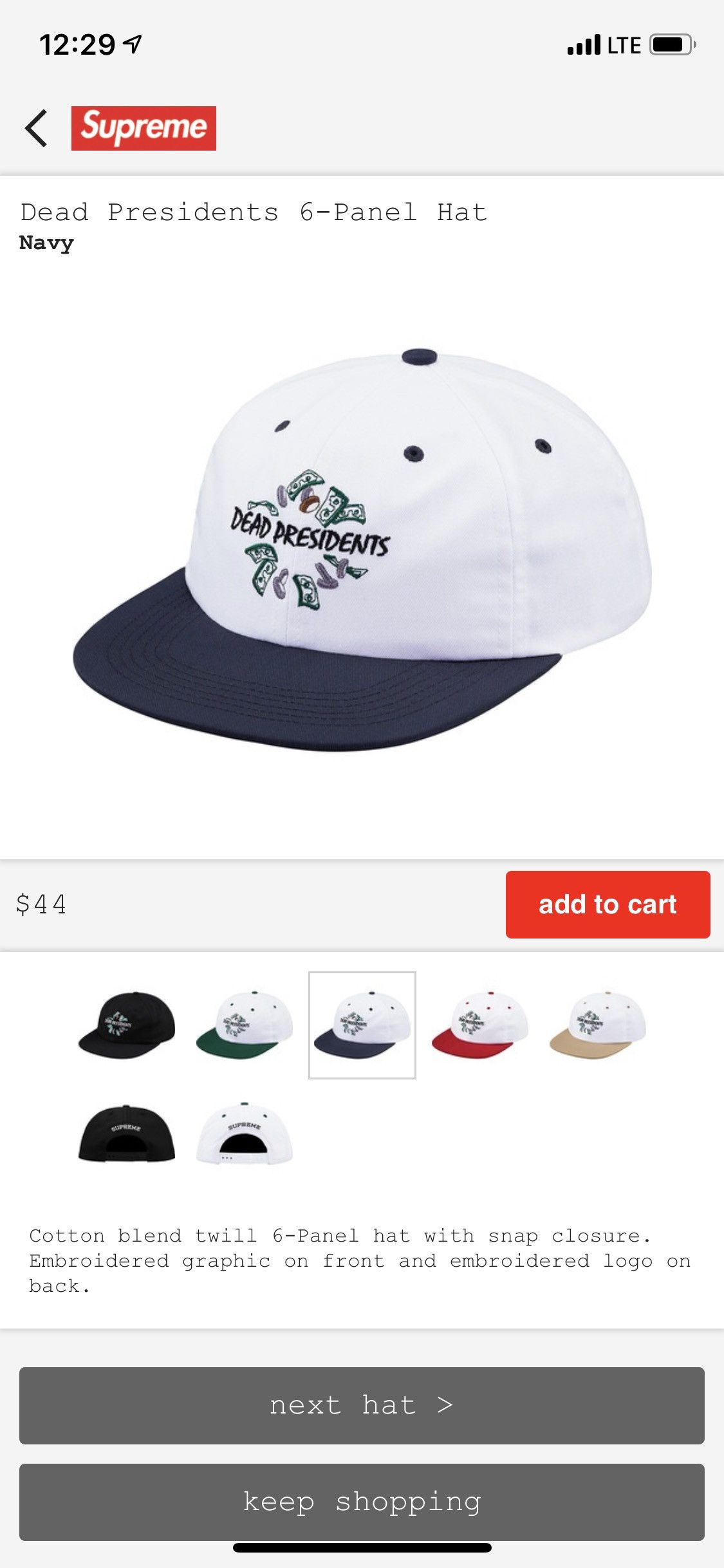724x1568 pixels.
Task: Choose the green brim hat variant
Action: coord(245,1025)
